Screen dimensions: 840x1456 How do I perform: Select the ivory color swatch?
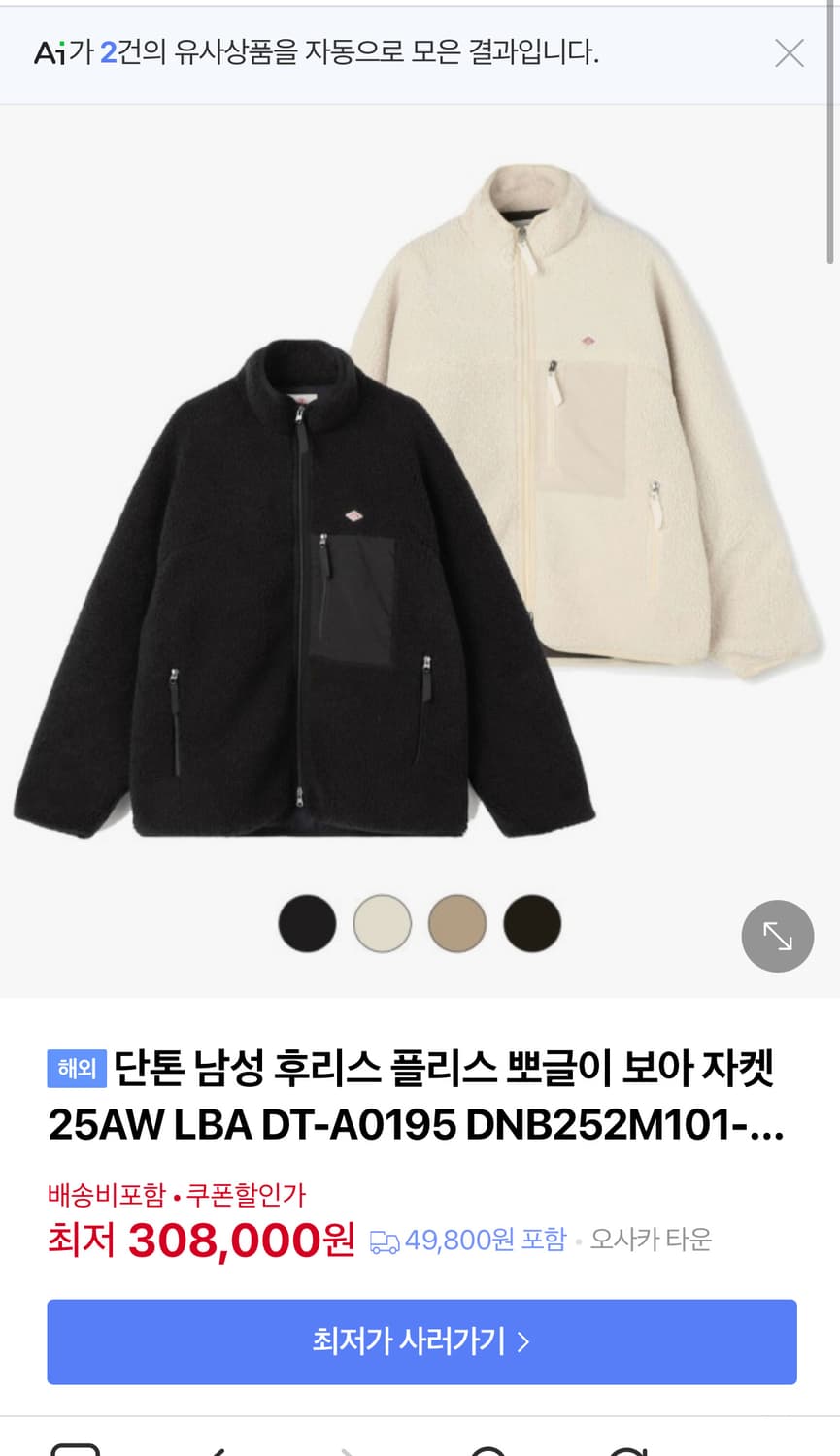pos(382,923)
